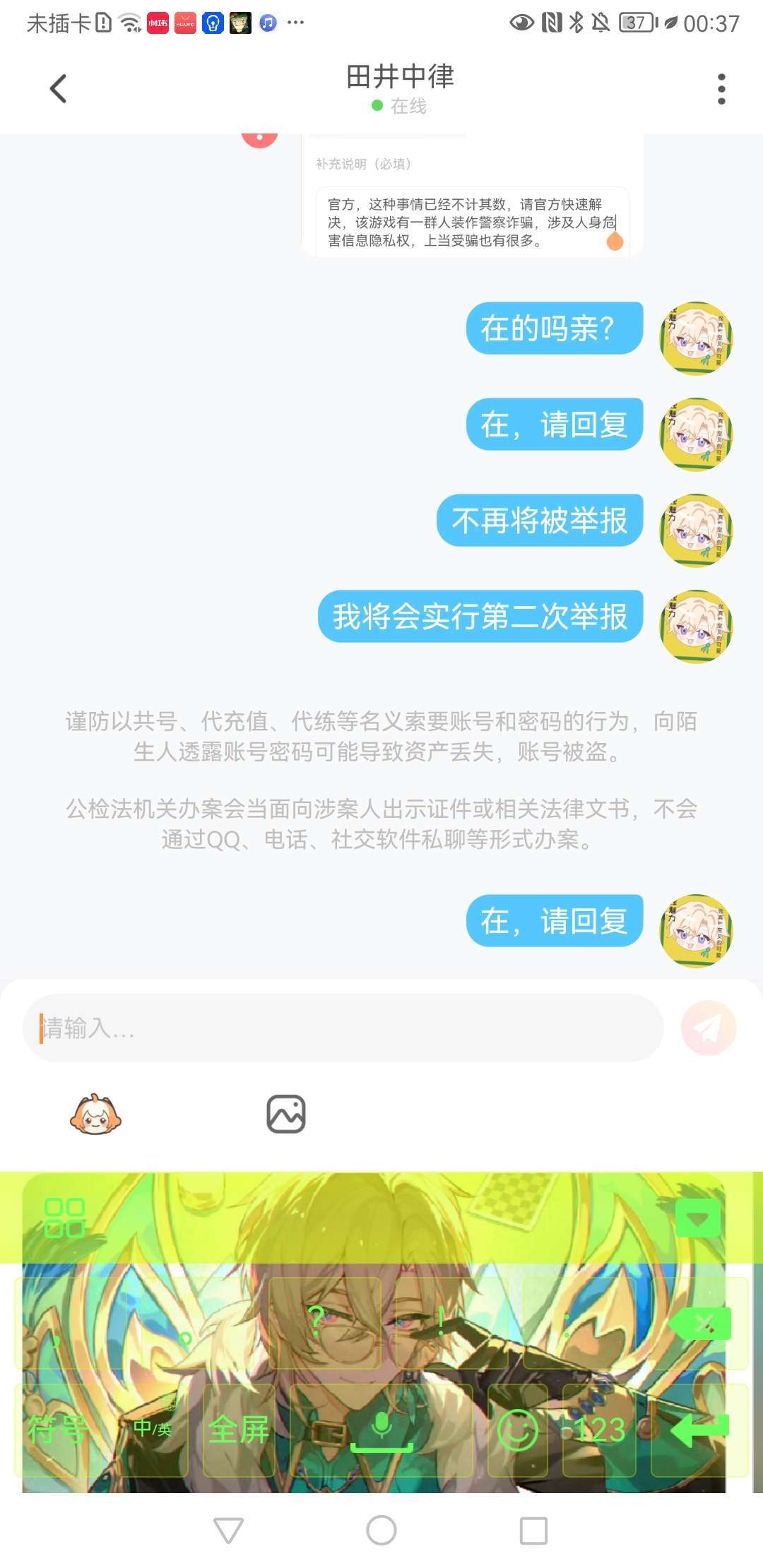
Task: Switch keyboard to 全屏 mode
Action: 239,1430
